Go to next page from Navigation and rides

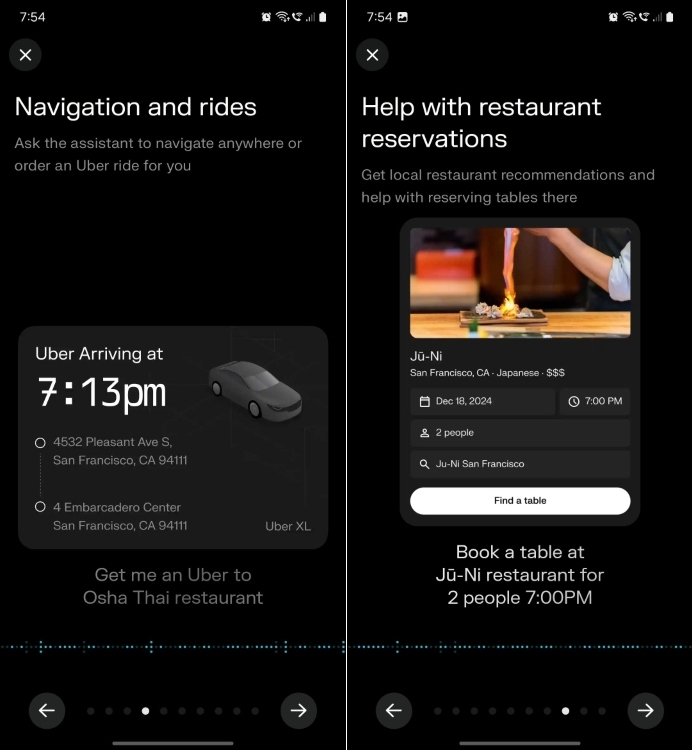click(298, 711)
